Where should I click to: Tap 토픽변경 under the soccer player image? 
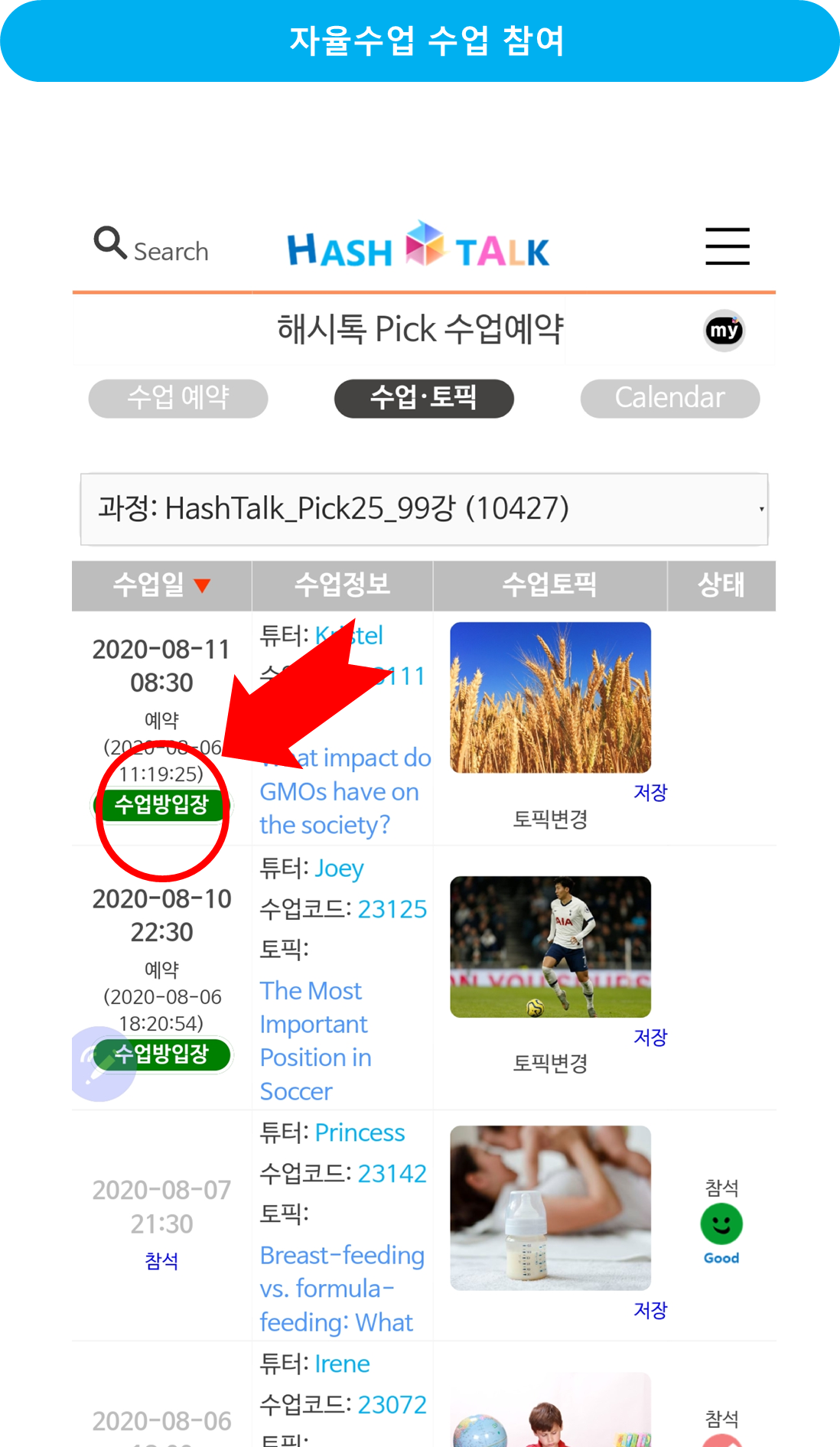click(x=550, y=1064)
